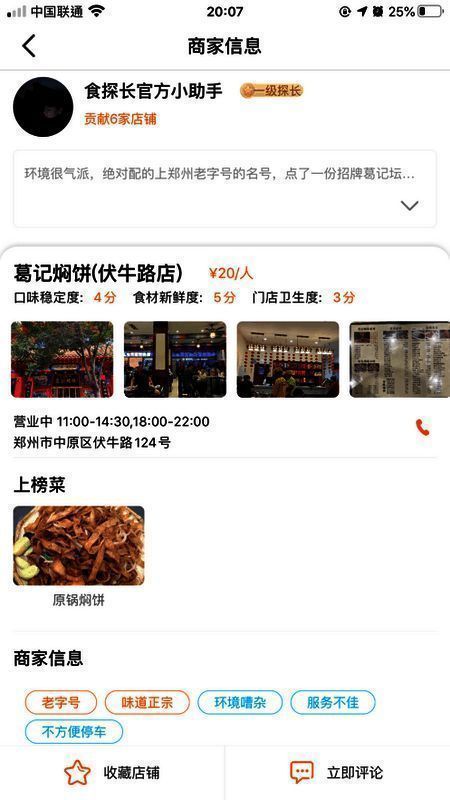Open the third photo of the counter
450x800 pixels.
click(x=288, y=359)
